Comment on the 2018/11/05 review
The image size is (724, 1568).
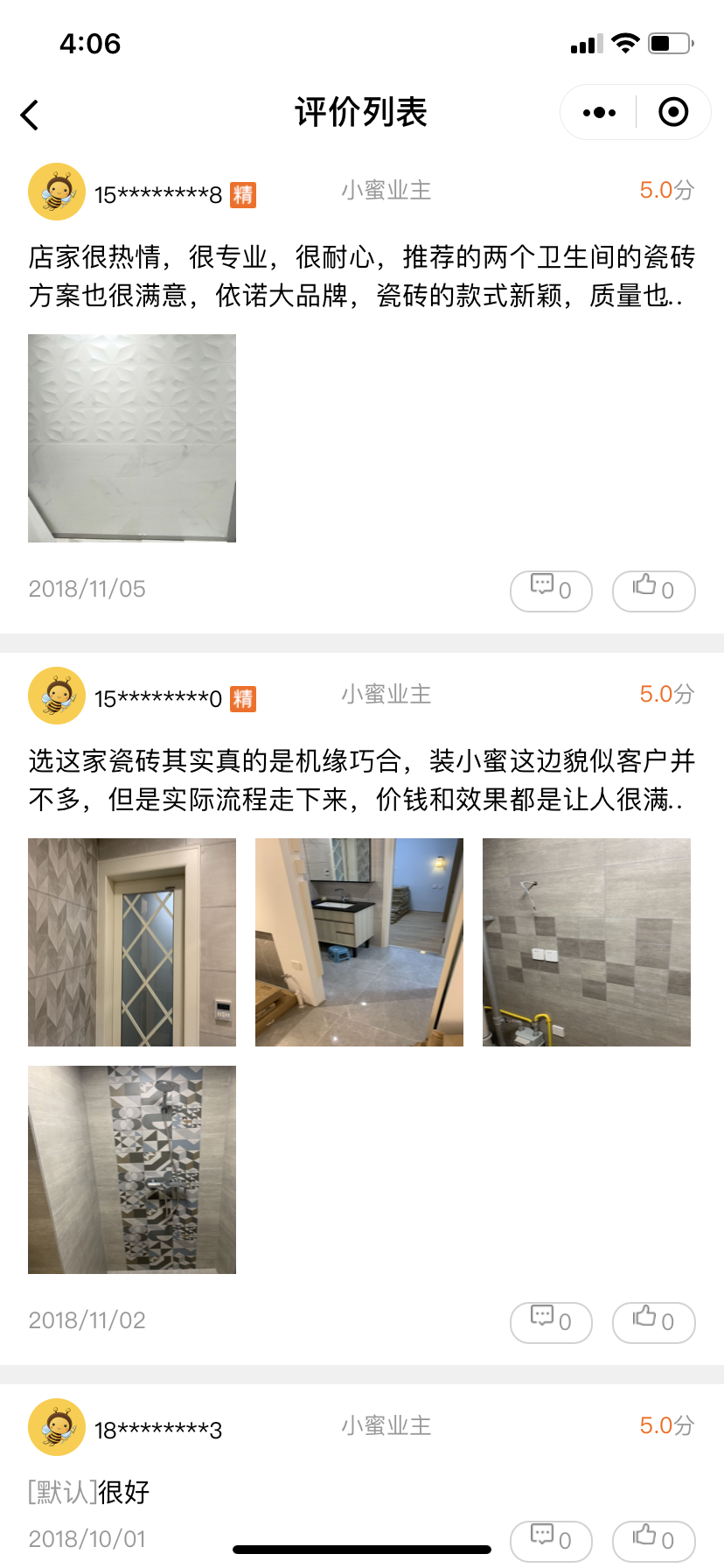tap(551, 591)
